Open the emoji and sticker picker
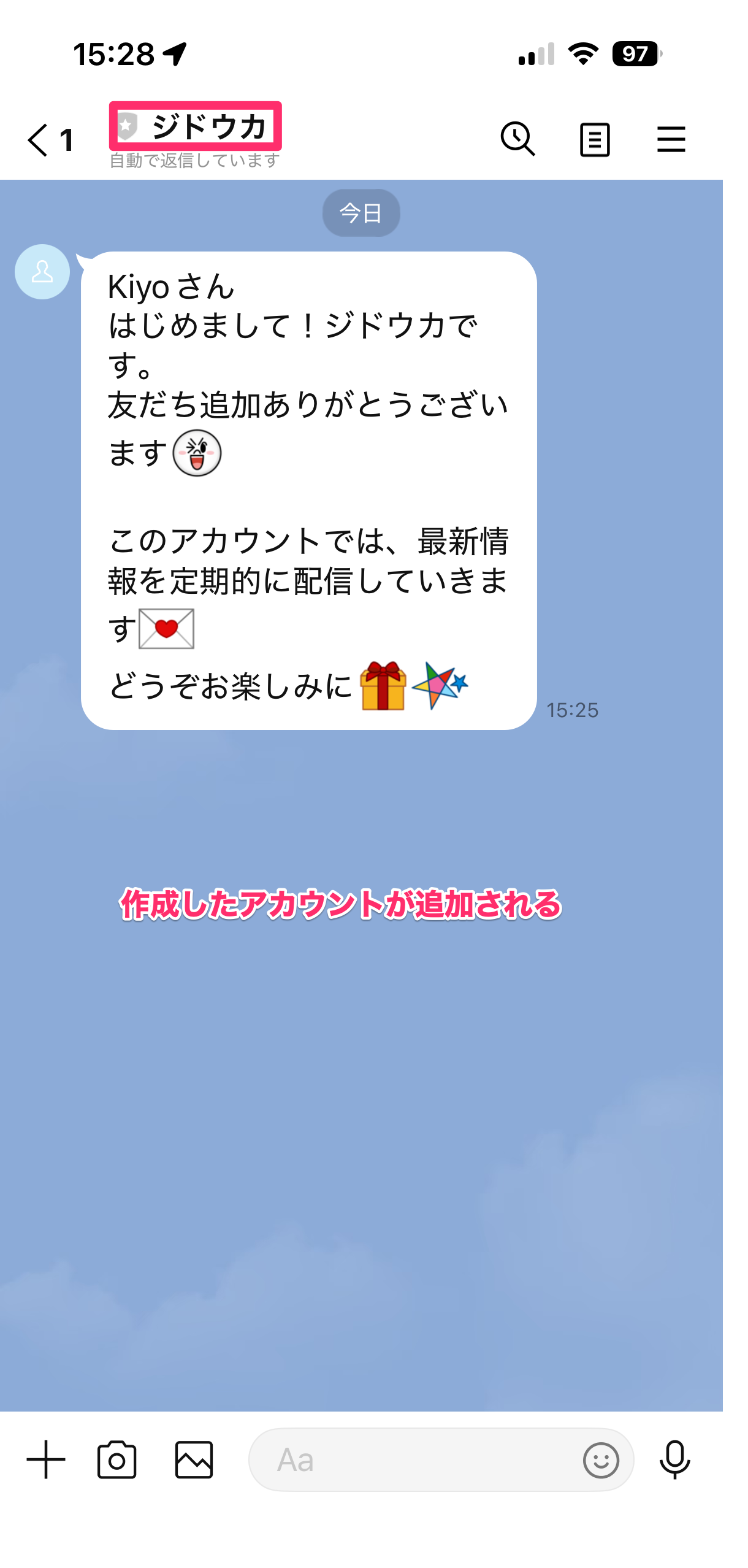The image size is (748, 1568). tap(600, 1459)
